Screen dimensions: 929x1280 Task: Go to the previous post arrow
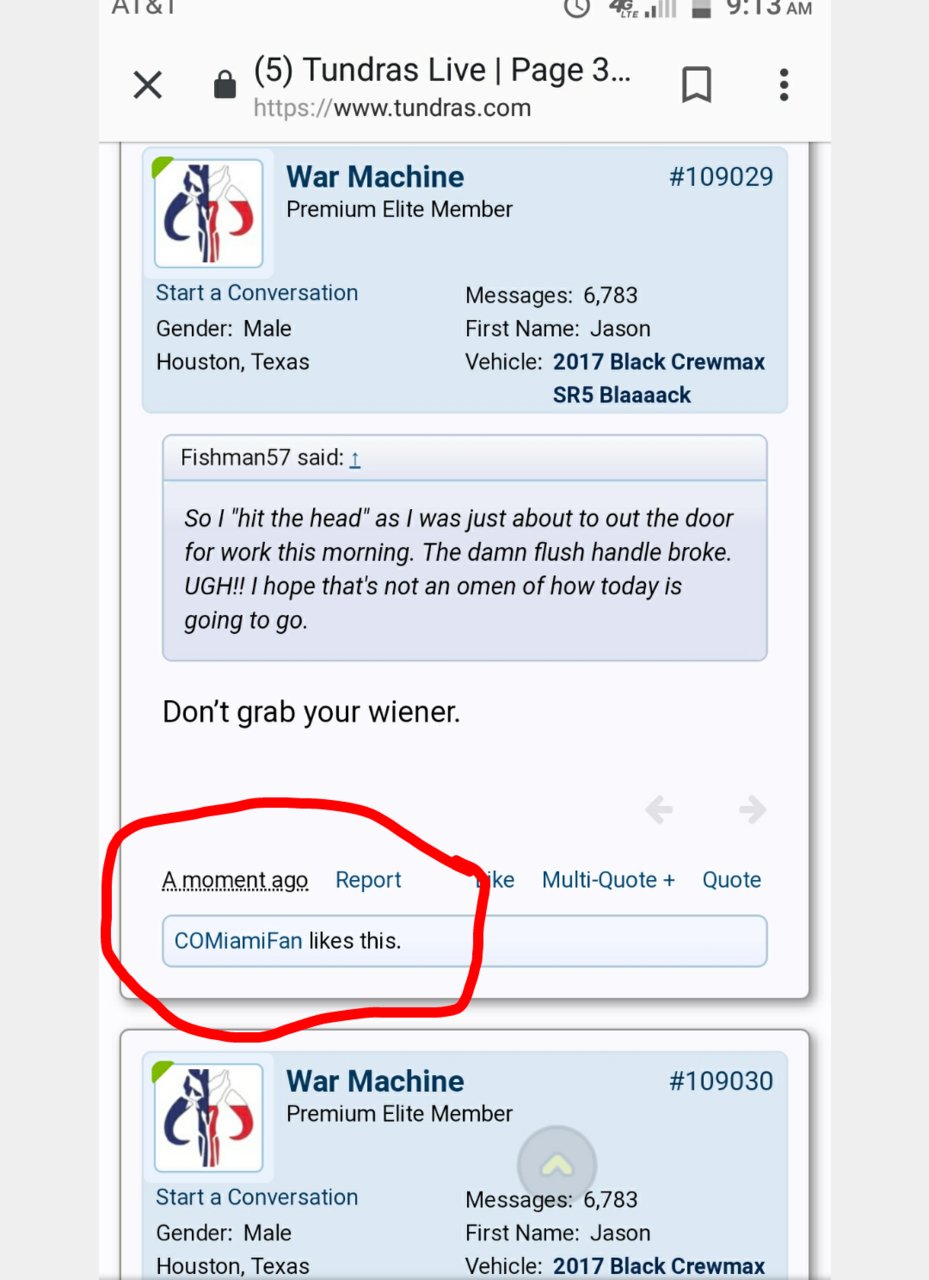coord(658,810)
